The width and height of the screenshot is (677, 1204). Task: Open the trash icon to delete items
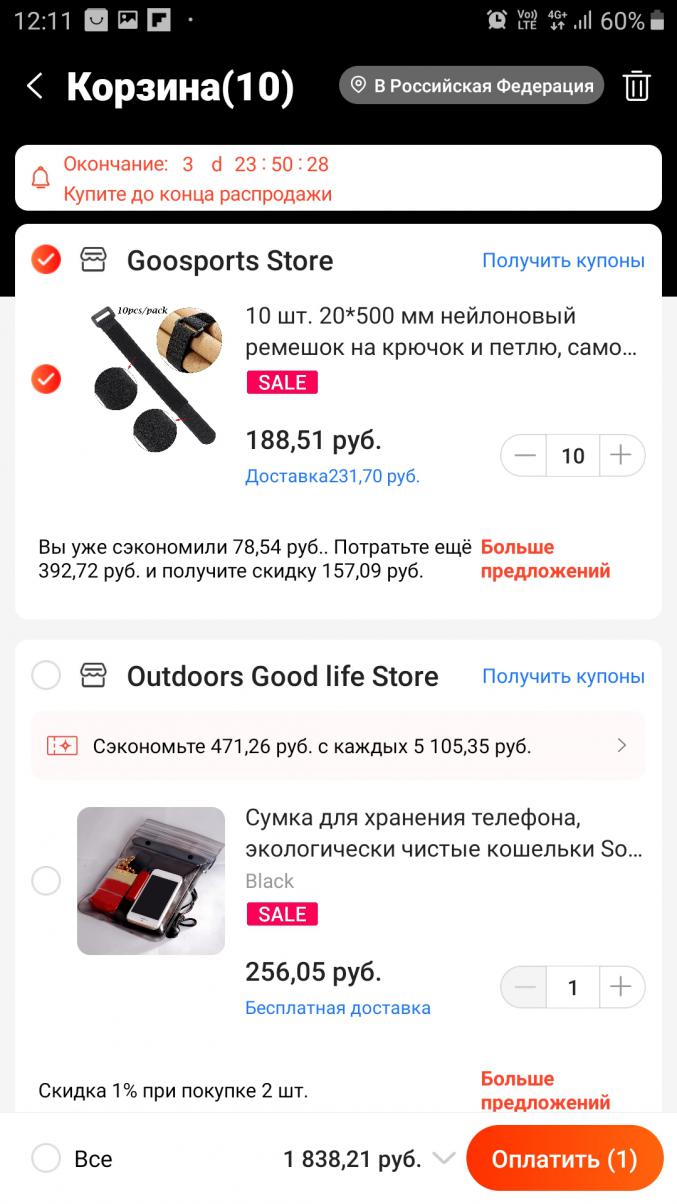637,87
